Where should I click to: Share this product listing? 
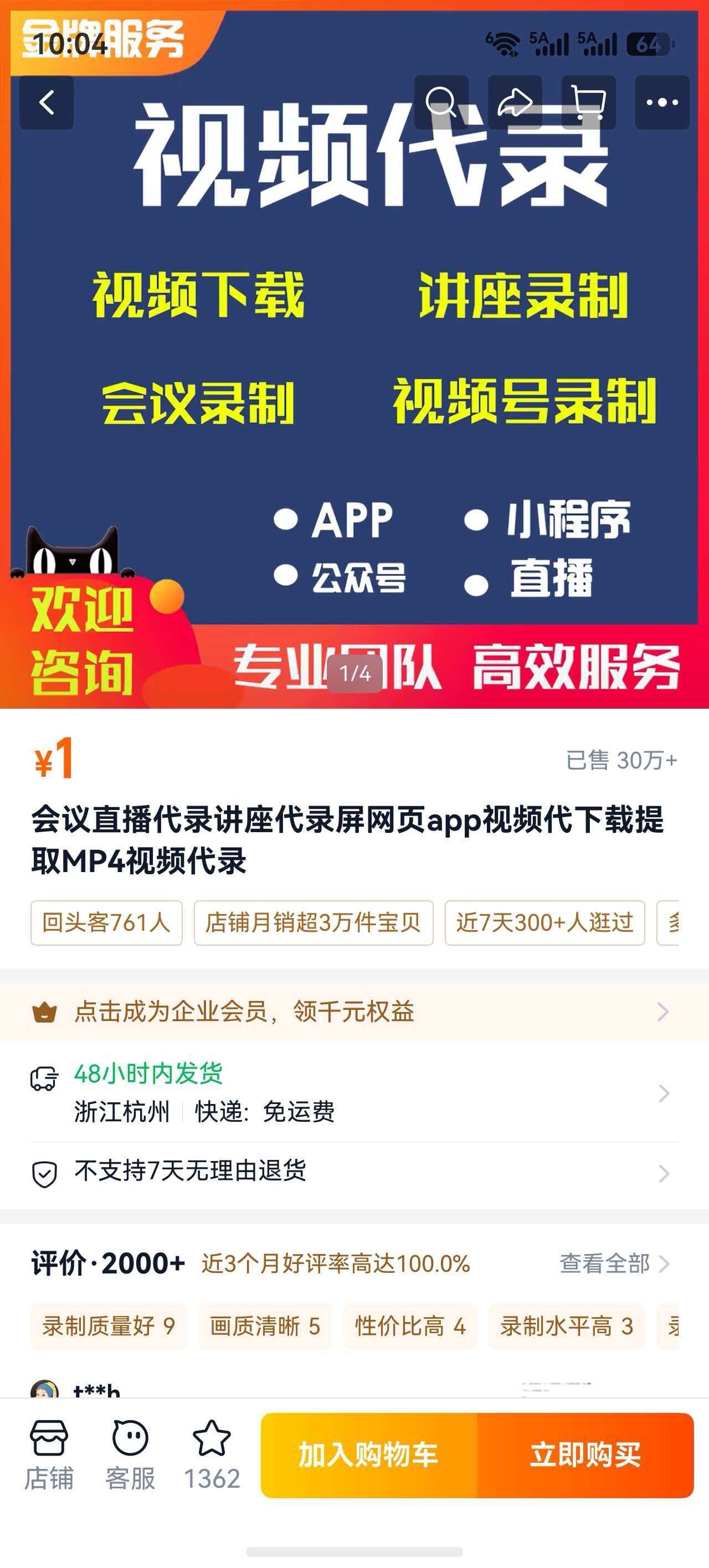[x=515, y=102]
